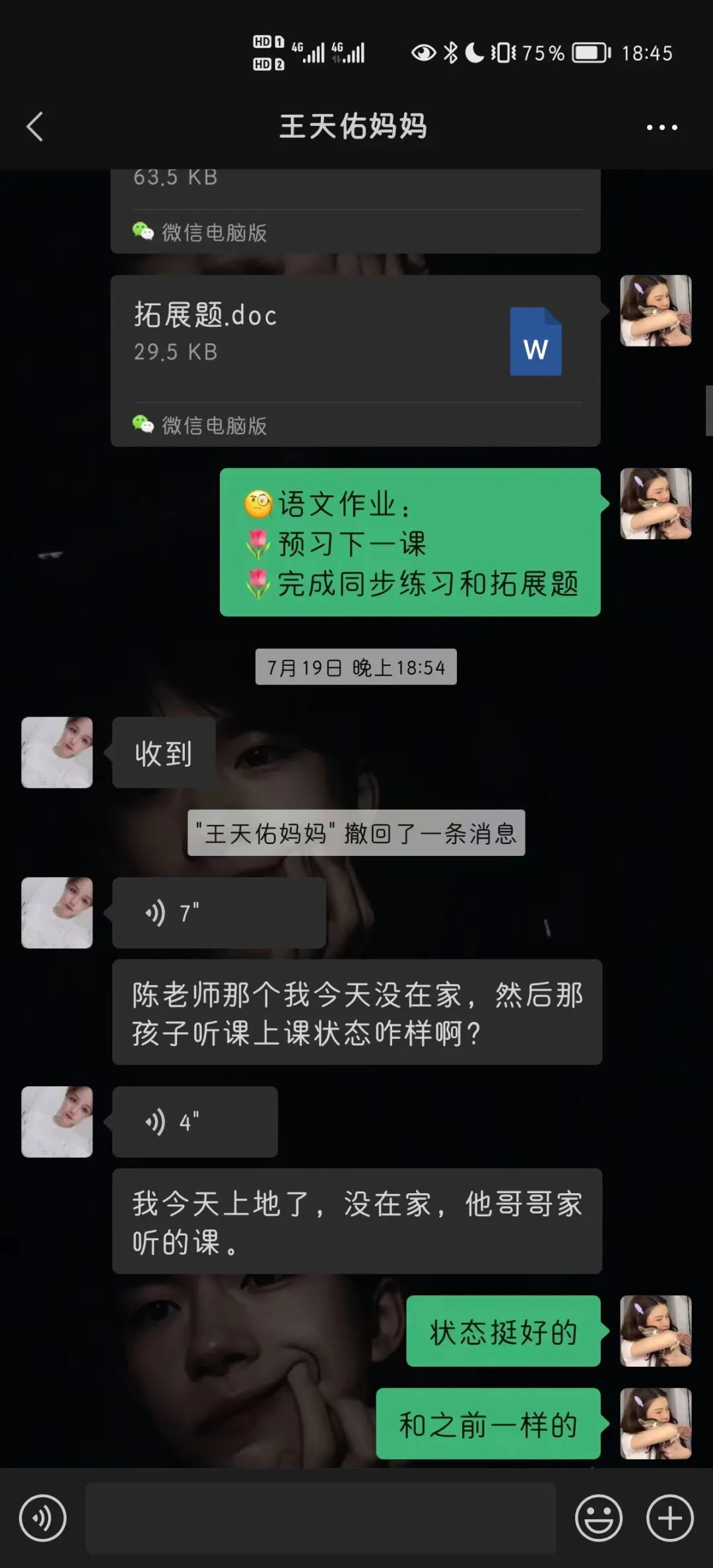
Task: Open the emoji sticker panel
Action: (x=598, y=1519)
